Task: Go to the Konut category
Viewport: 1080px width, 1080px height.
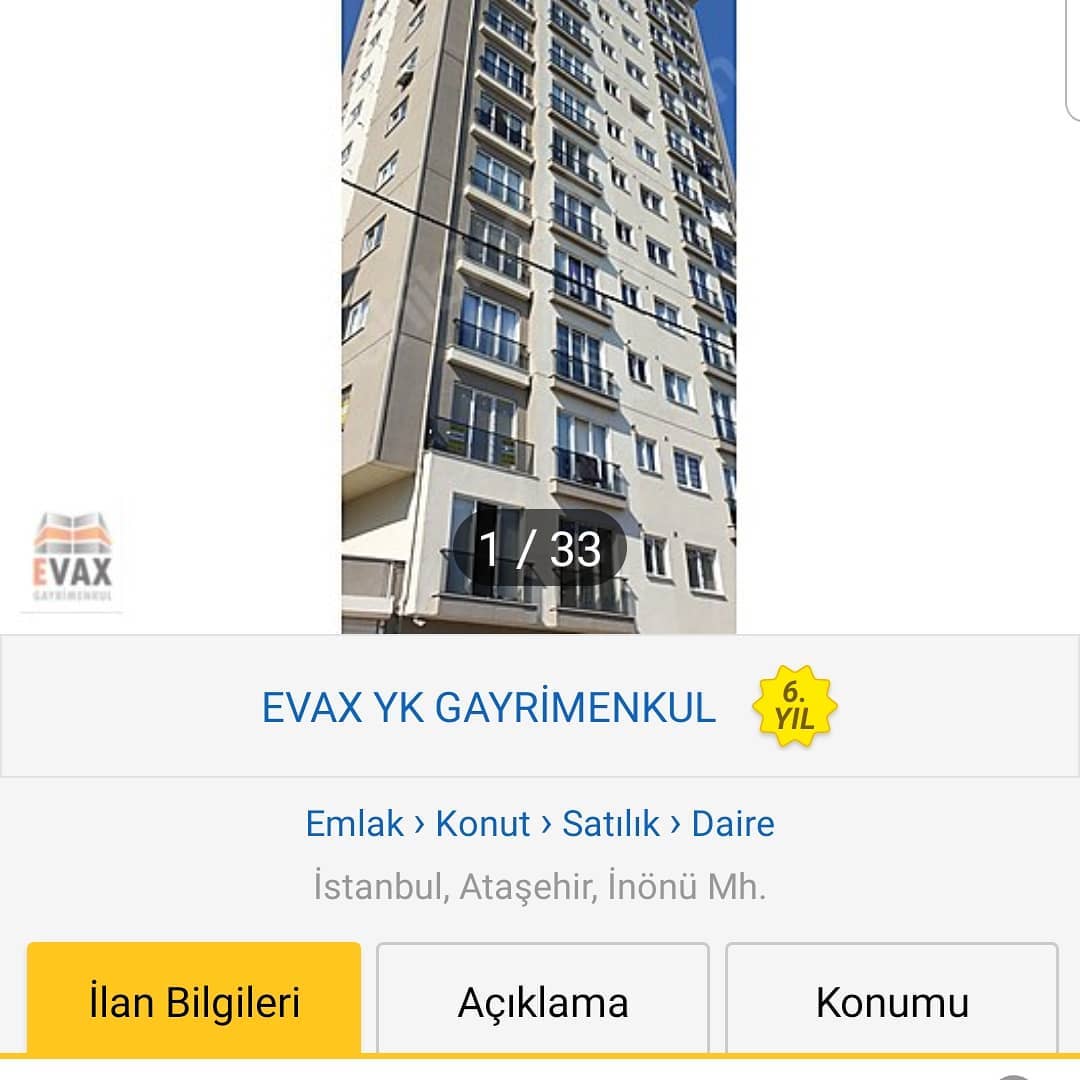Action: (482, 824)
